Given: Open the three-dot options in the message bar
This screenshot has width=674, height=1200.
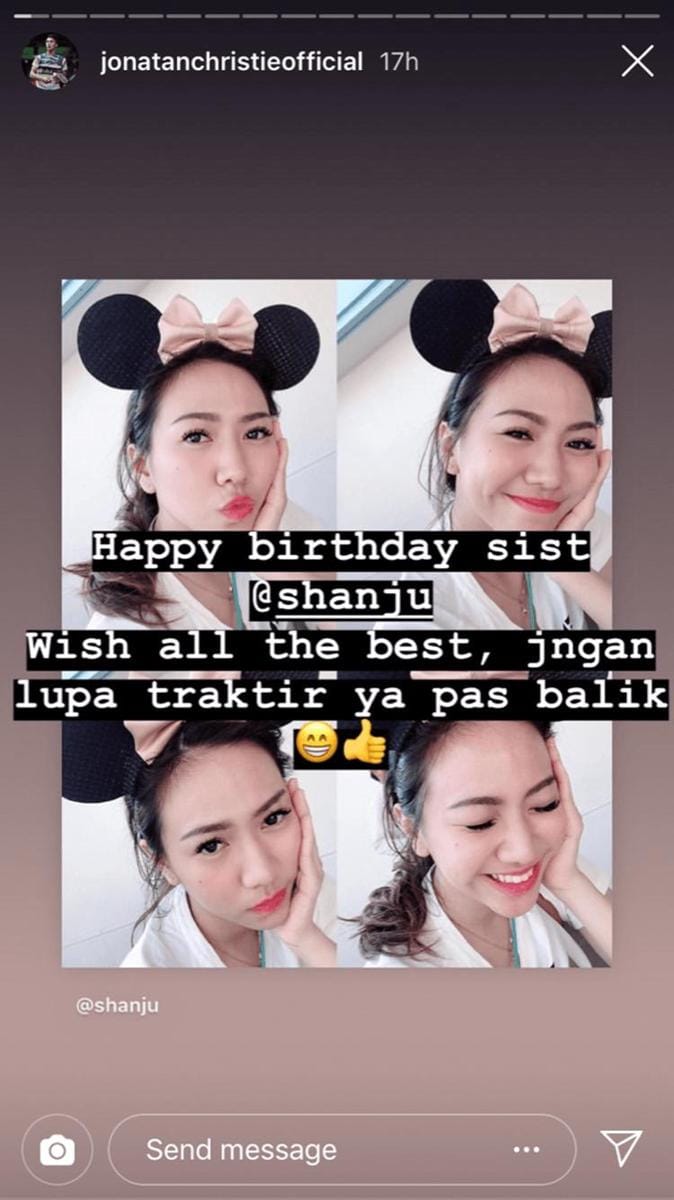Looking at the screenshot, I should tap(526, 1150).
